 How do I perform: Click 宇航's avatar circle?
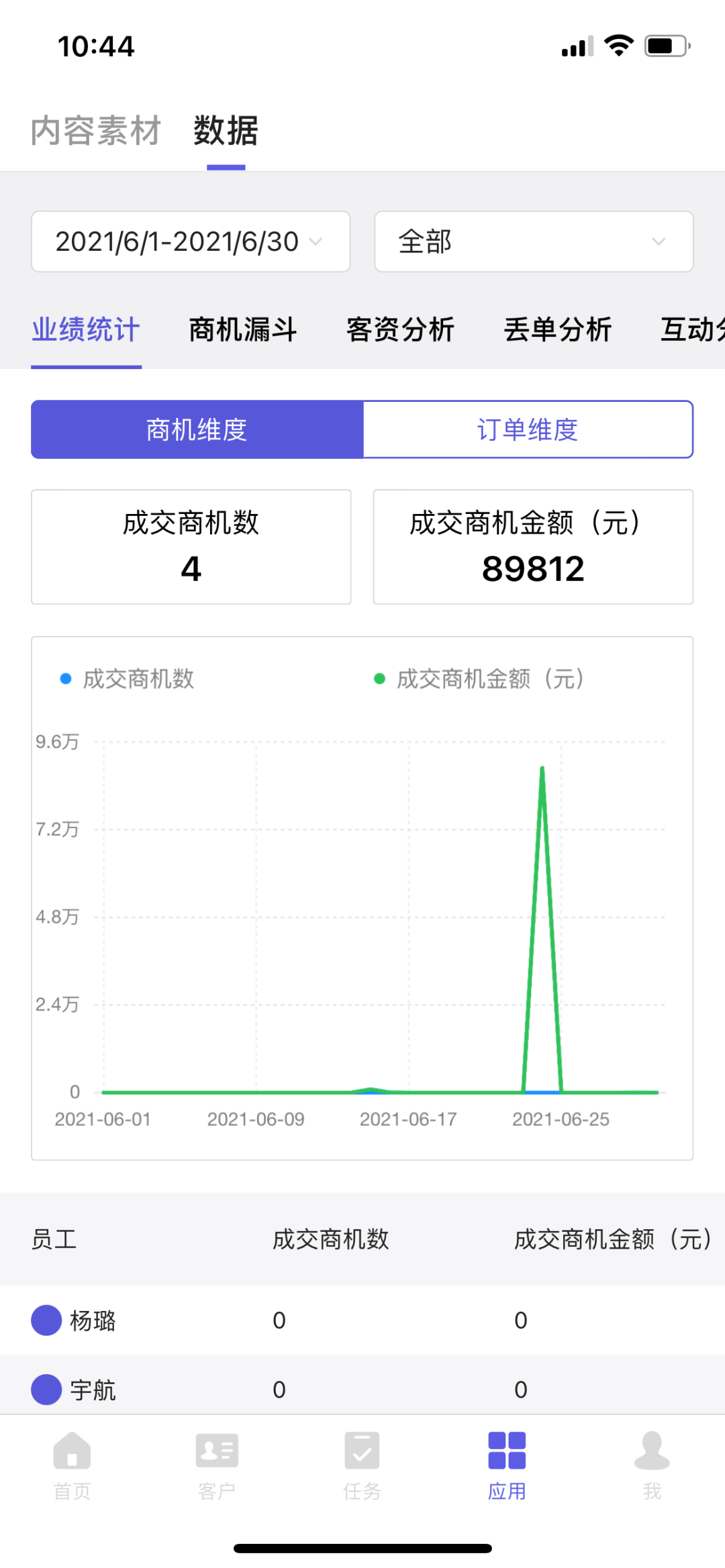click(x=46, y=1392)
